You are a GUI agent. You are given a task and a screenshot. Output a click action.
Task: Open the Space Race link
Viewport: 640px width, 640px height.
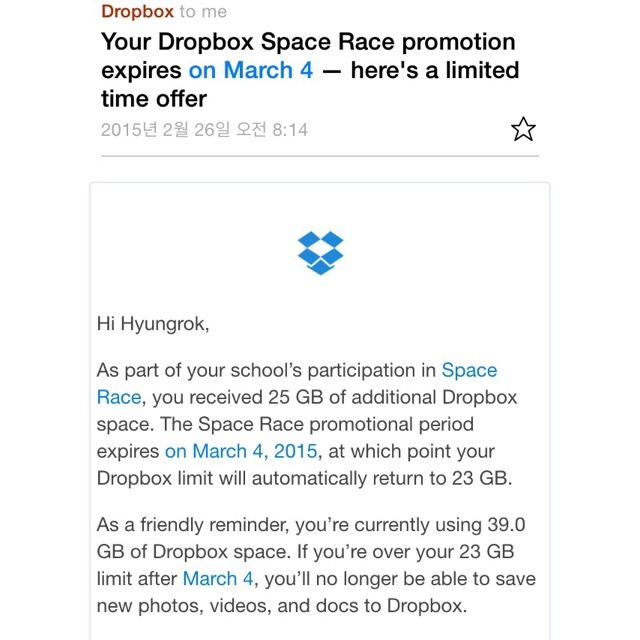(468, 371)
